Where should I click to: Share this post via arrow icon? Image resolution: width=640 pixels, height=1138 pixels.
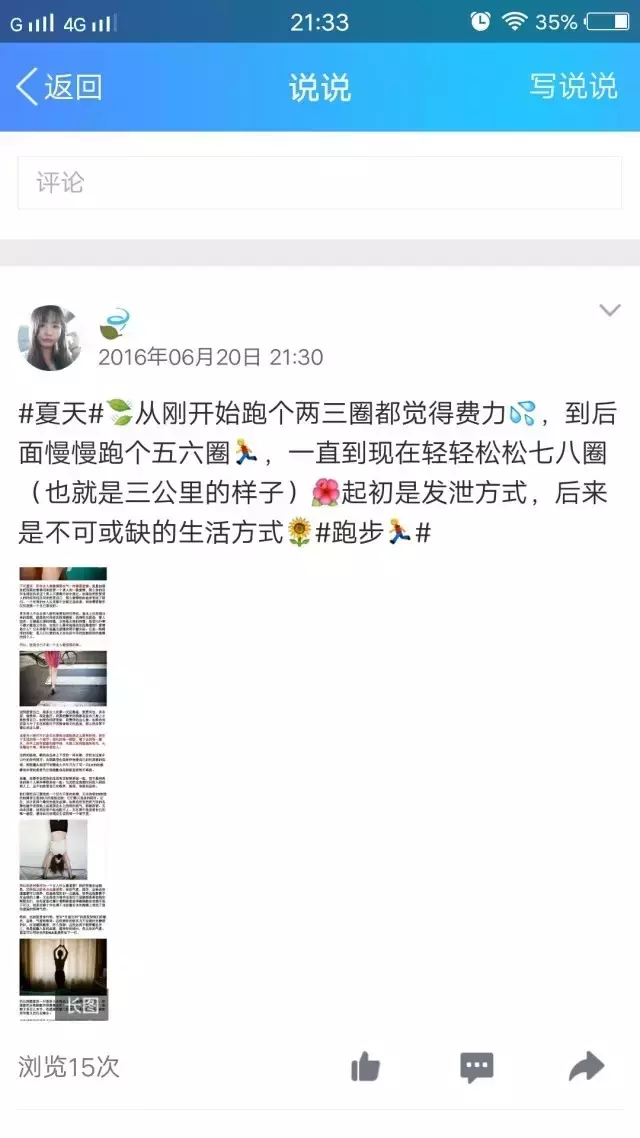point(586,1067)
